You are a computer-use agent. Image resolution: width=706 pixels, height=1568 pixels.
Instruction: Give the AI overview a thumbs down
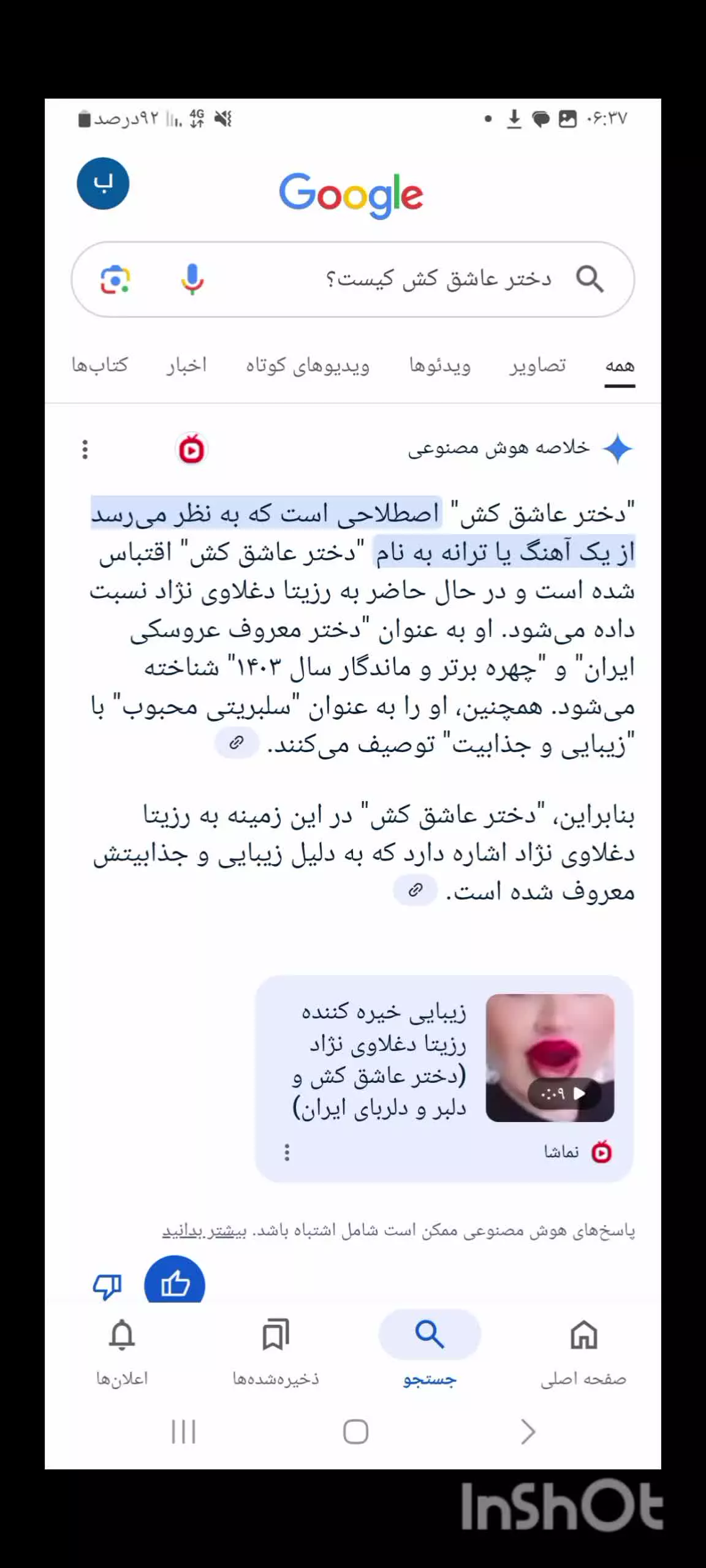(107, 1286)
